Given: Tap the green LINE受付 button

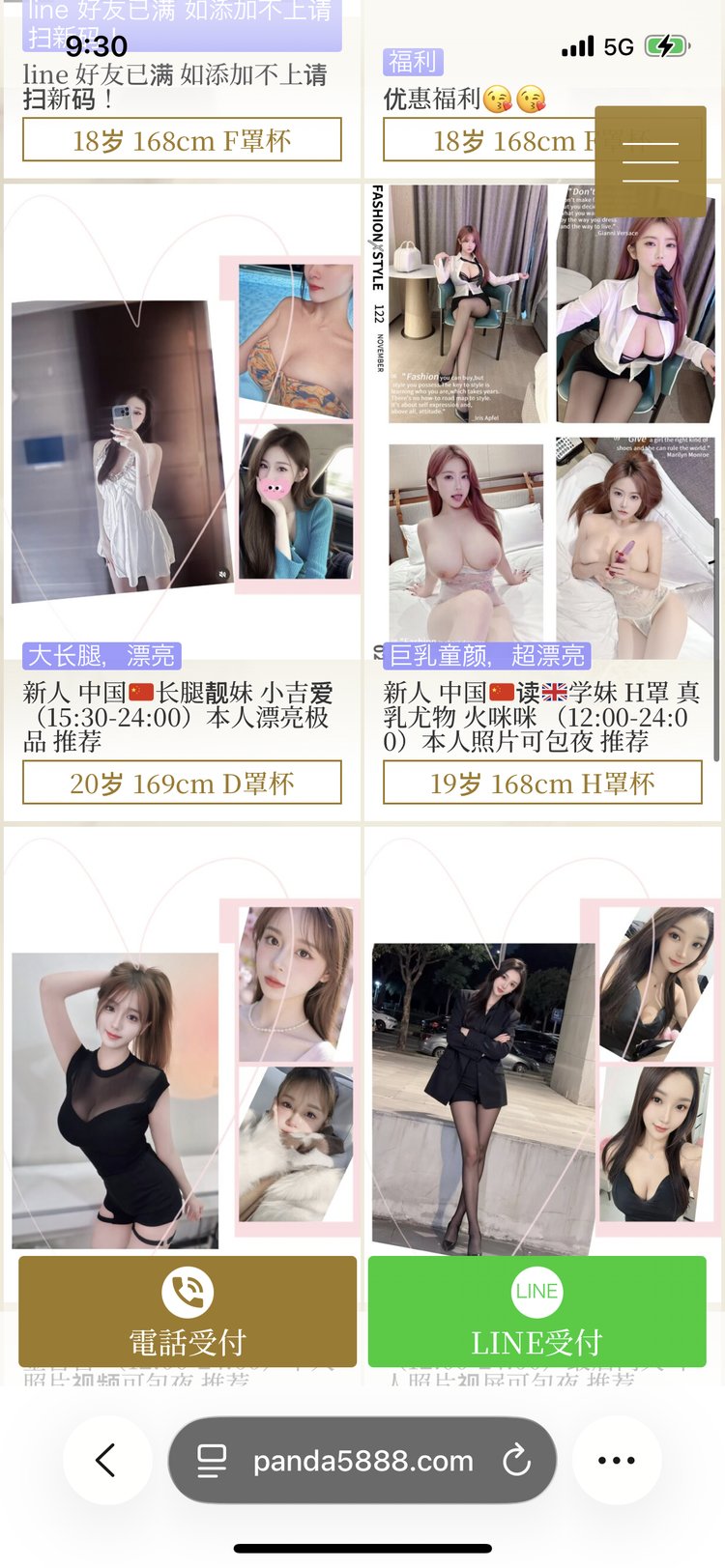Looking at the screenshot, I should (x=536, y=1311).
